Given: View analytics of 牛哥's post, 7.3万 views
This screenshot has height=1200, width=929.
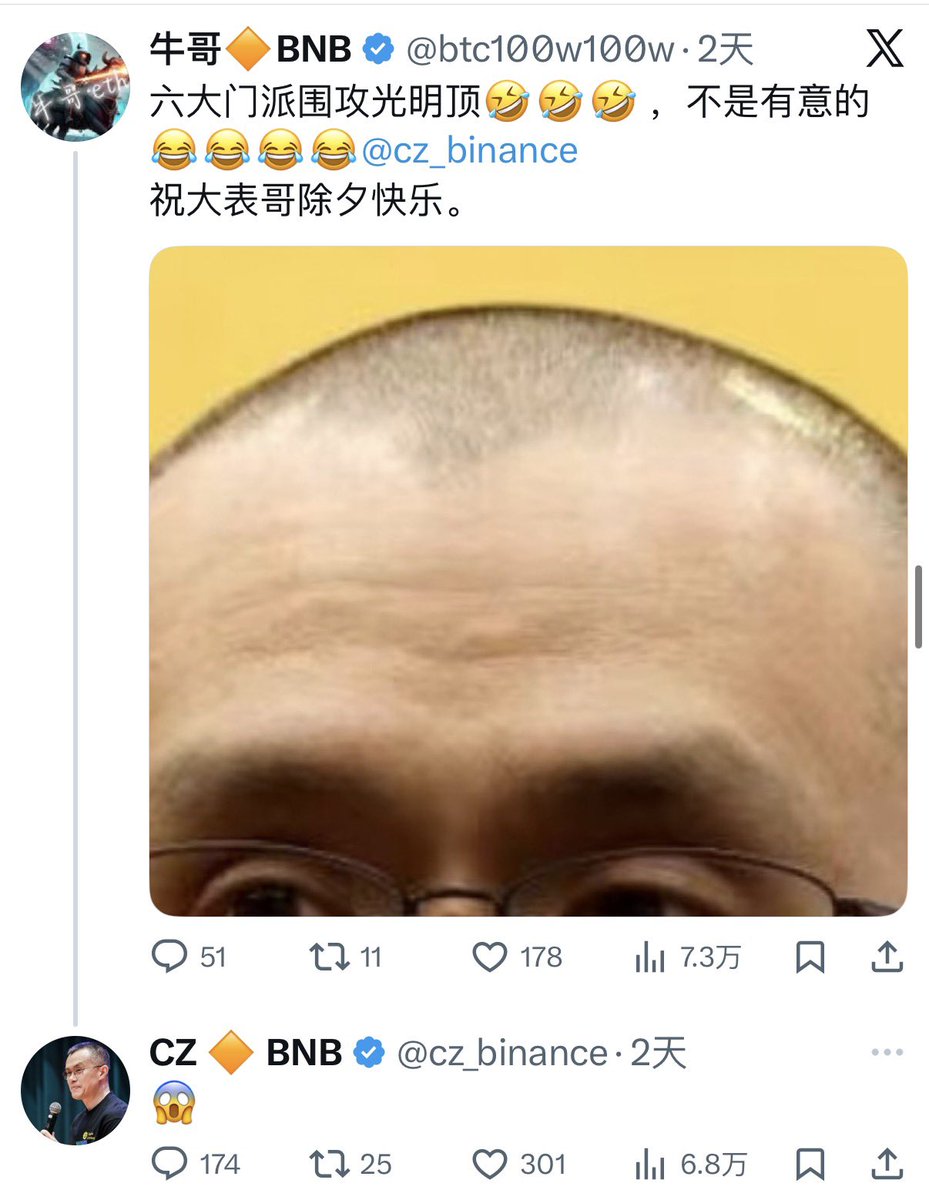Looking at the screenshot, I should [651, 958].
